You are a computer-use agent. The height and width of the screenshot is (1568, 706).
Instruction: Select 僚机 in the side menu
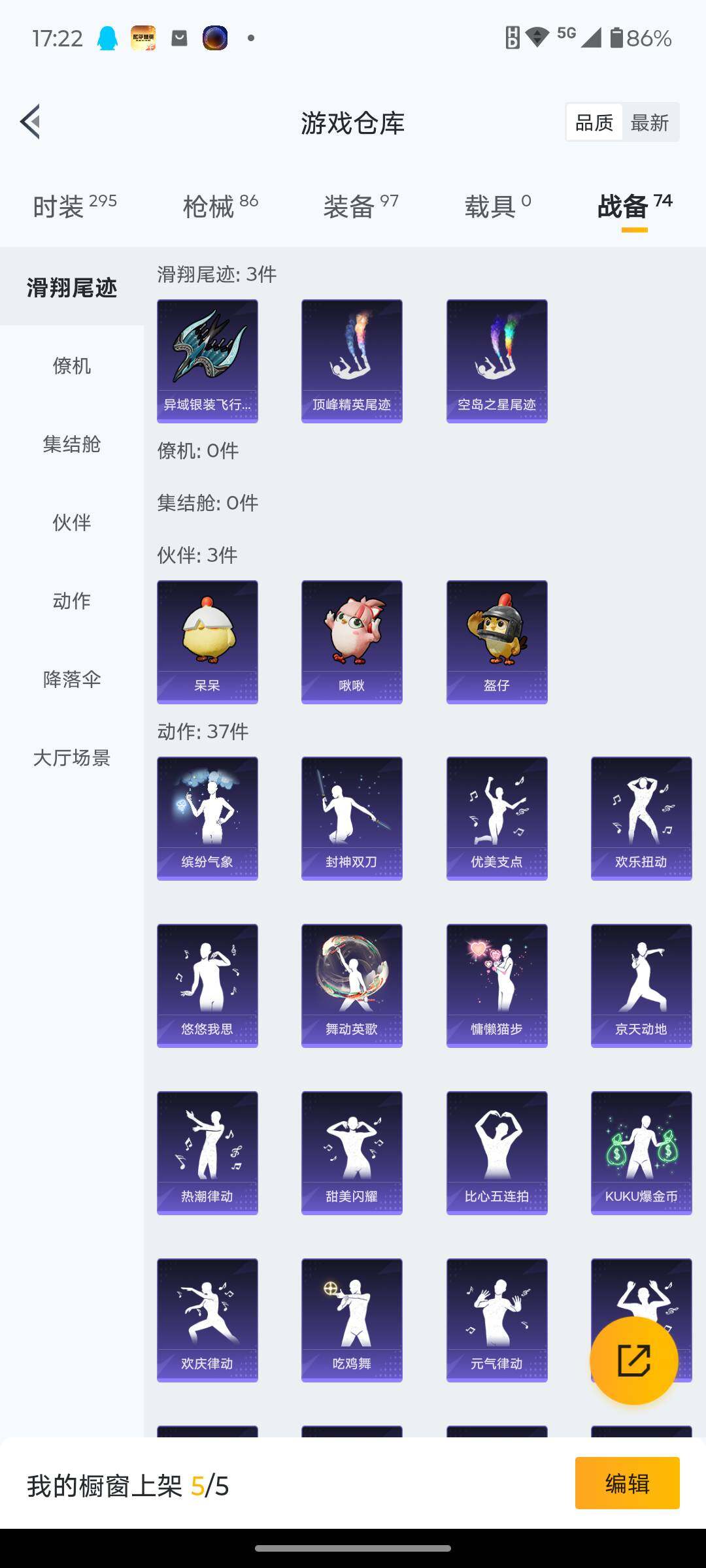(72, 366)
